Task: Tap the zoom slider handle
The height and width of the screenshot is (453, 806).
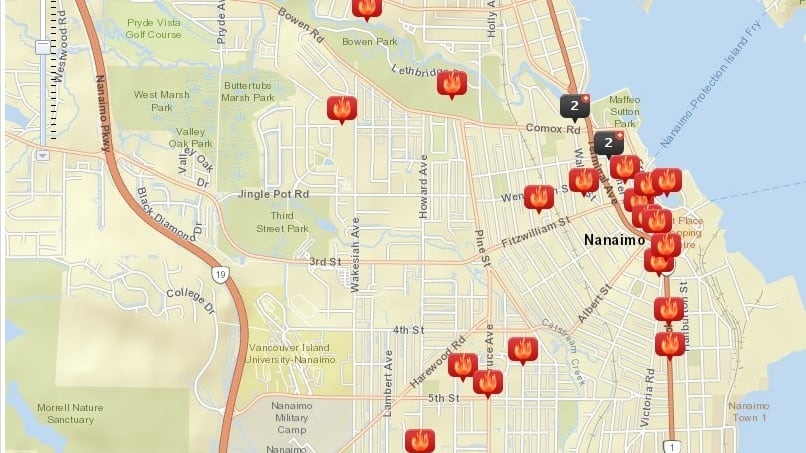Action: (41, 47)
